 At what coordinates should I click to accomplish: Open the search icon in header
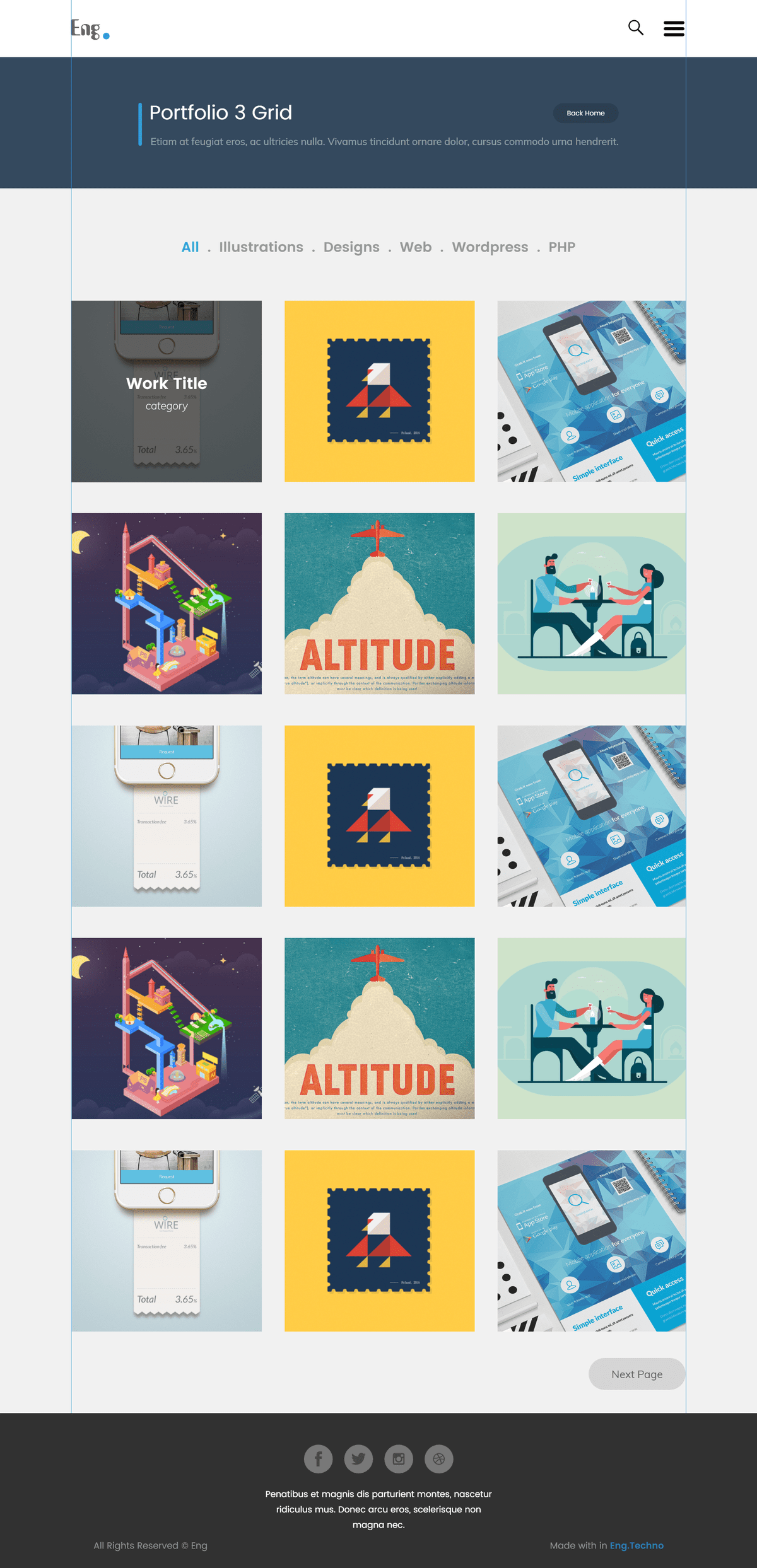[635, 28]
